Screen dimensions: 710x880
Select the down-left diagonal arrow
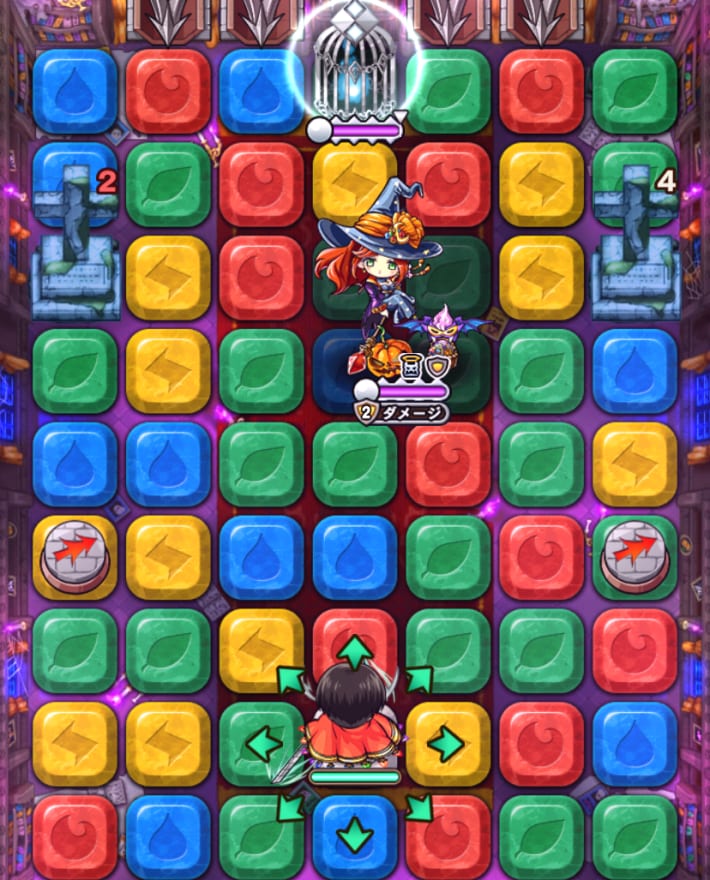293,805
